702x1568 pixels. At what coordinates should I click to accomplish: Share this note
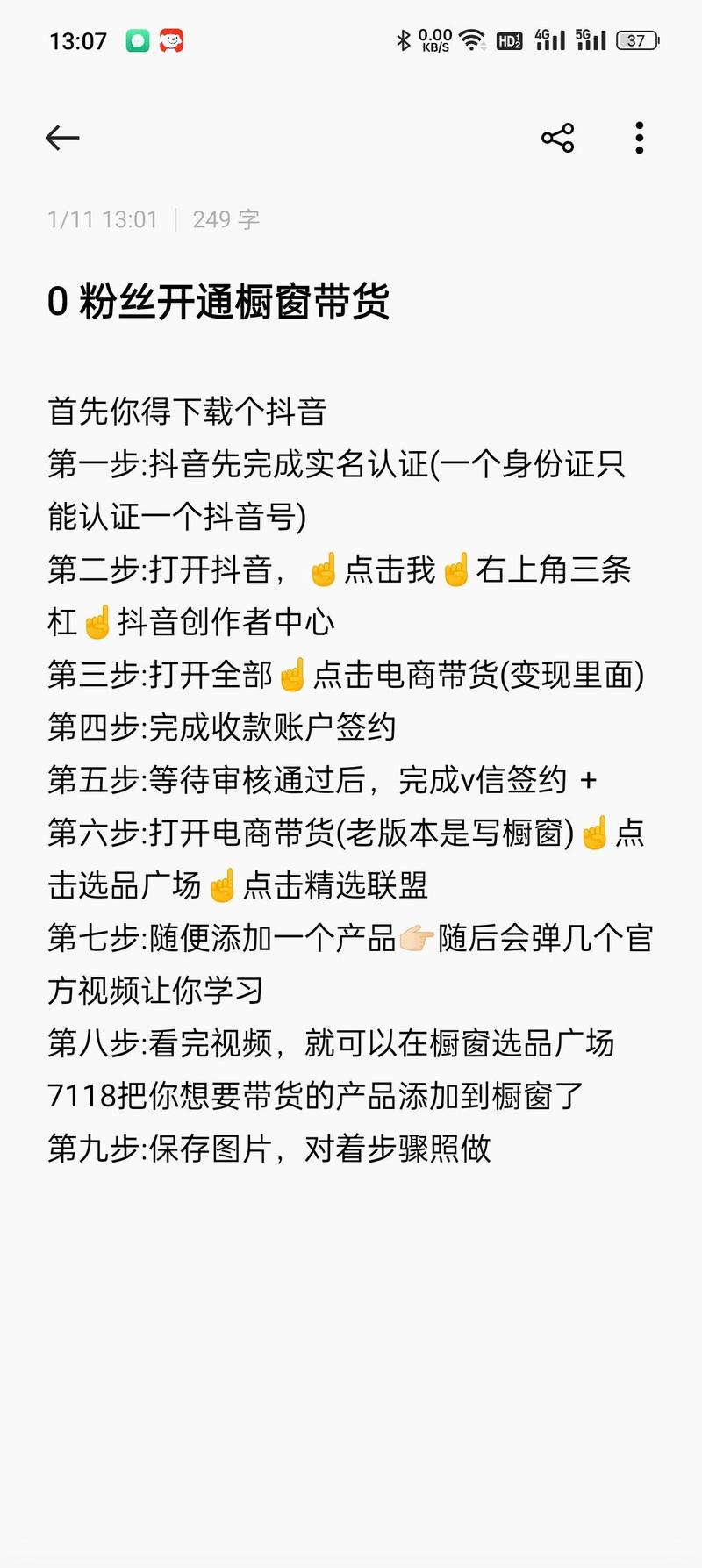[x=557, y=138]
